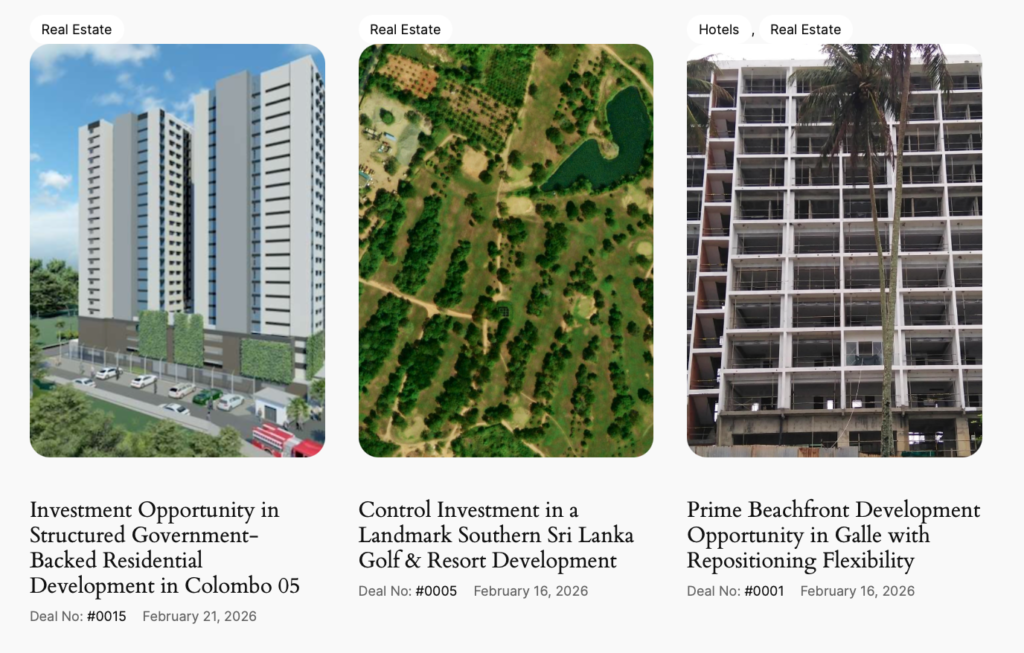Tap the Real Estate tag beside Hotels
Viewport: 1024px width, 653px height.
click(x=805, y=30)
